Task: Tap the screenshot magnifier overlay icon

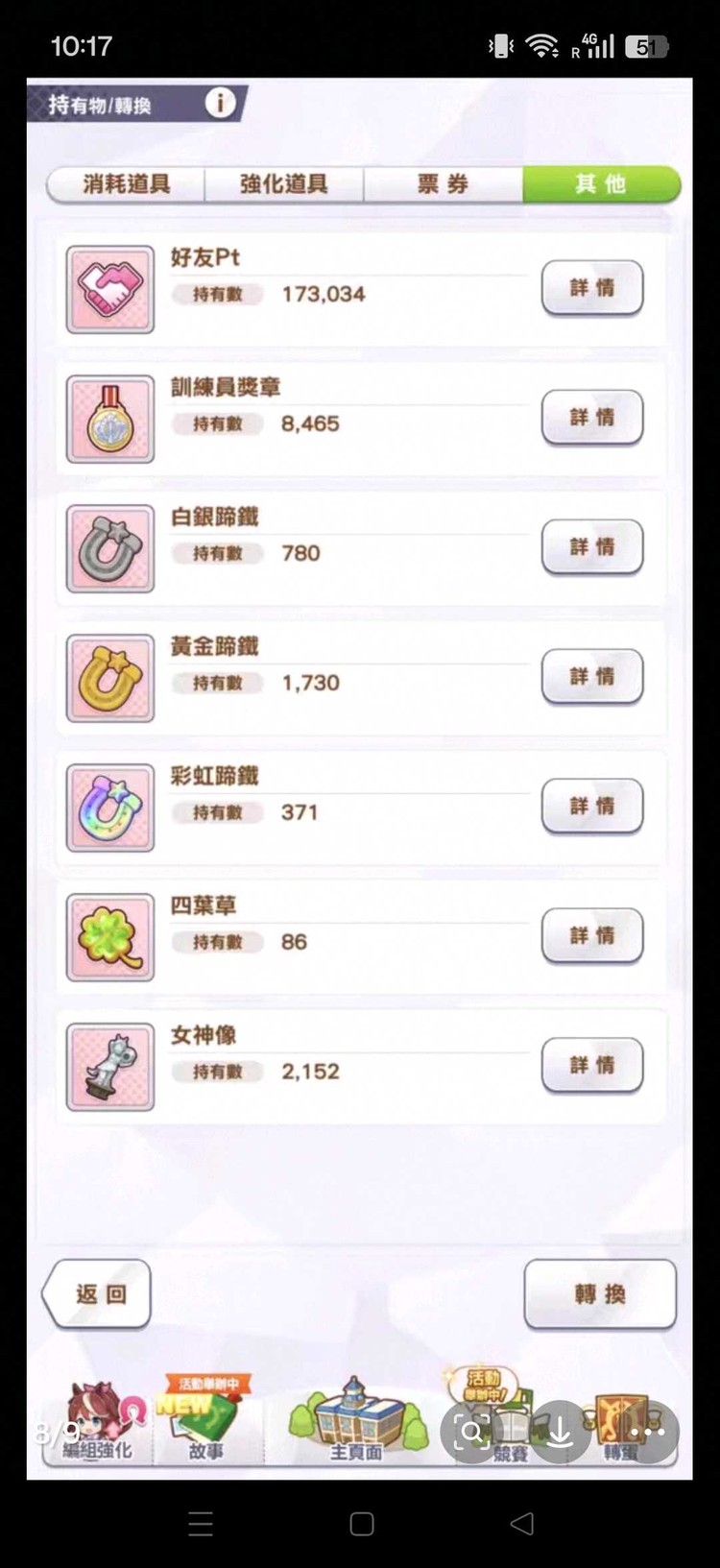Action: coord(470,1432)
